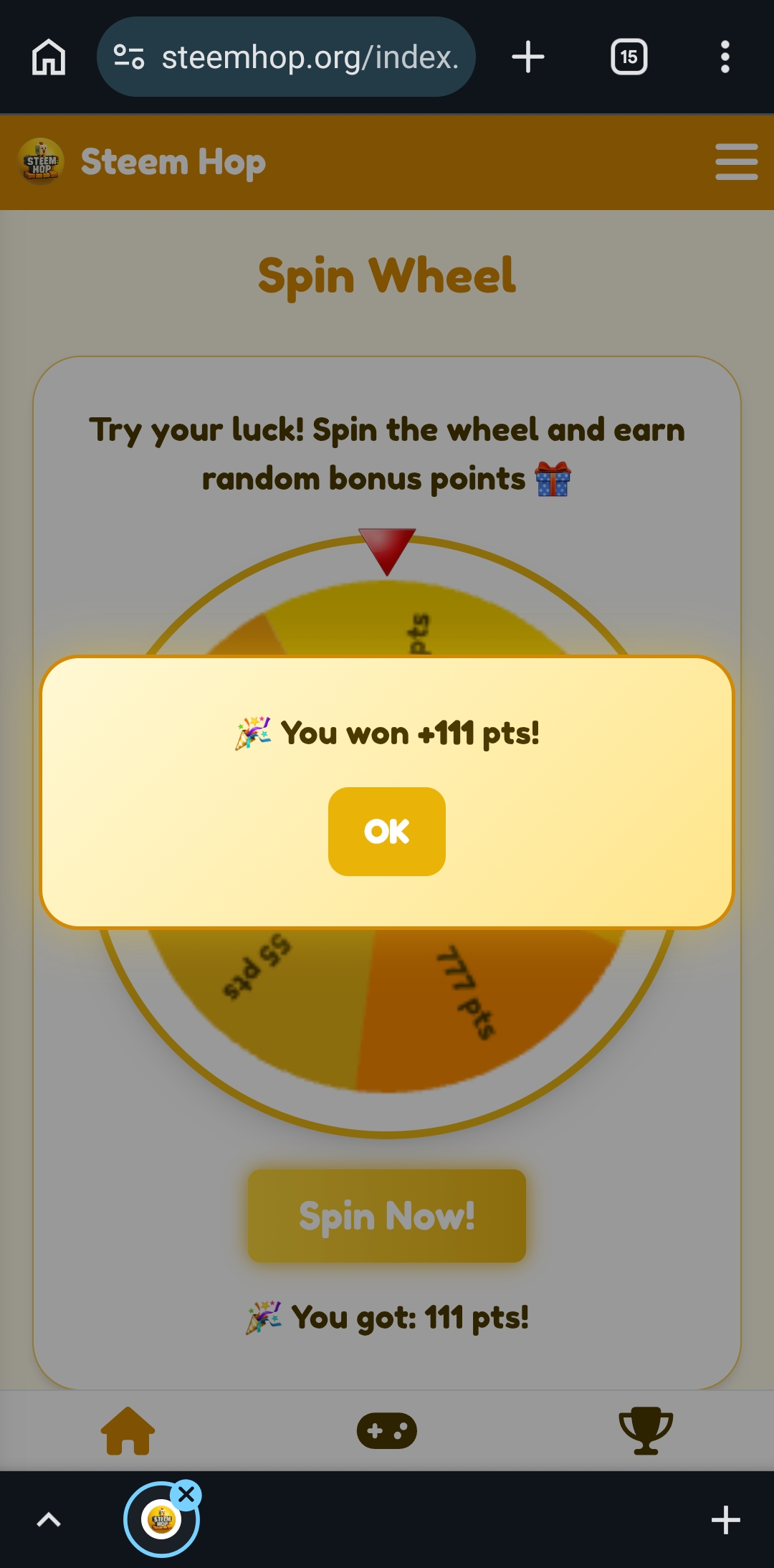Image resolution: width=774 pixels, height=1568 pixels.
Task: Open a new browser tab with plus
Action: [x=528, y=57]
